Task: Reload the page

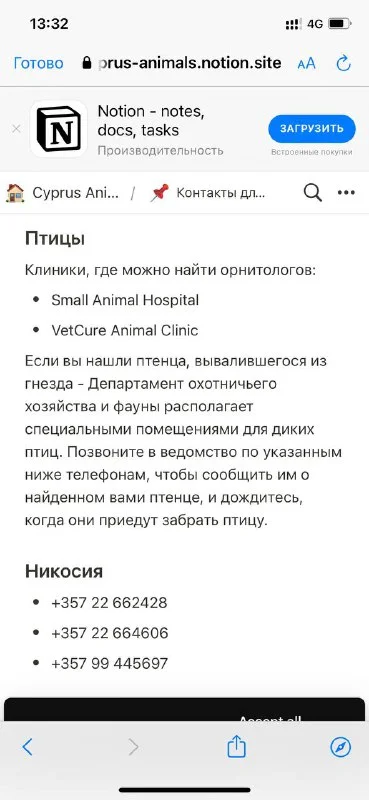Action: (x=343, y=63)
